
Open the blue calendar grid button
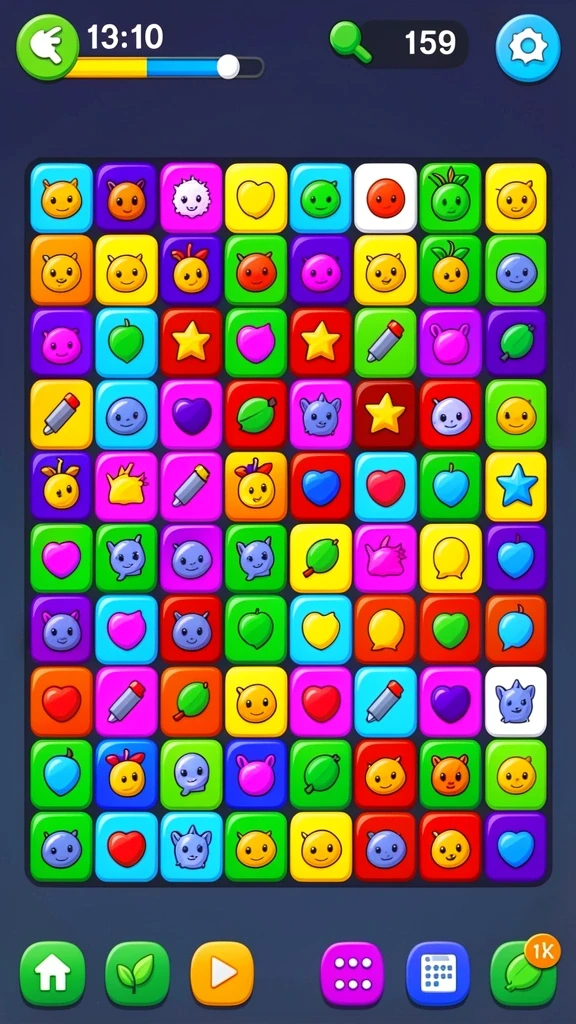[x=438, y=974]
